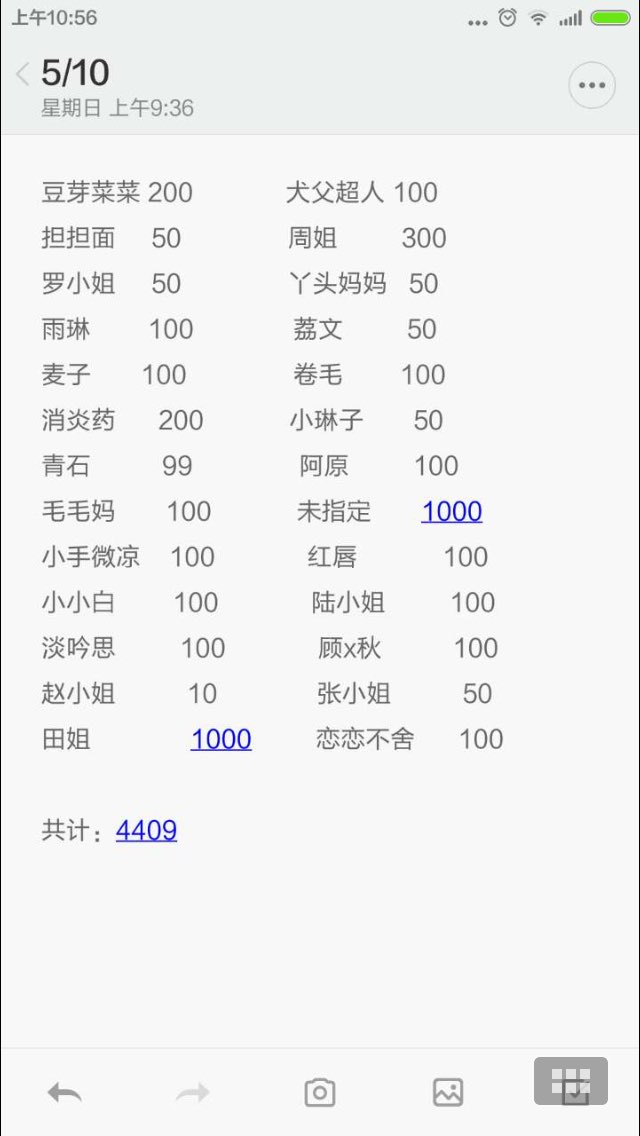The height and width of the screenshot is (1136, 640).
Task: Go back from the 5/10 note
Action: click(22, 74)
